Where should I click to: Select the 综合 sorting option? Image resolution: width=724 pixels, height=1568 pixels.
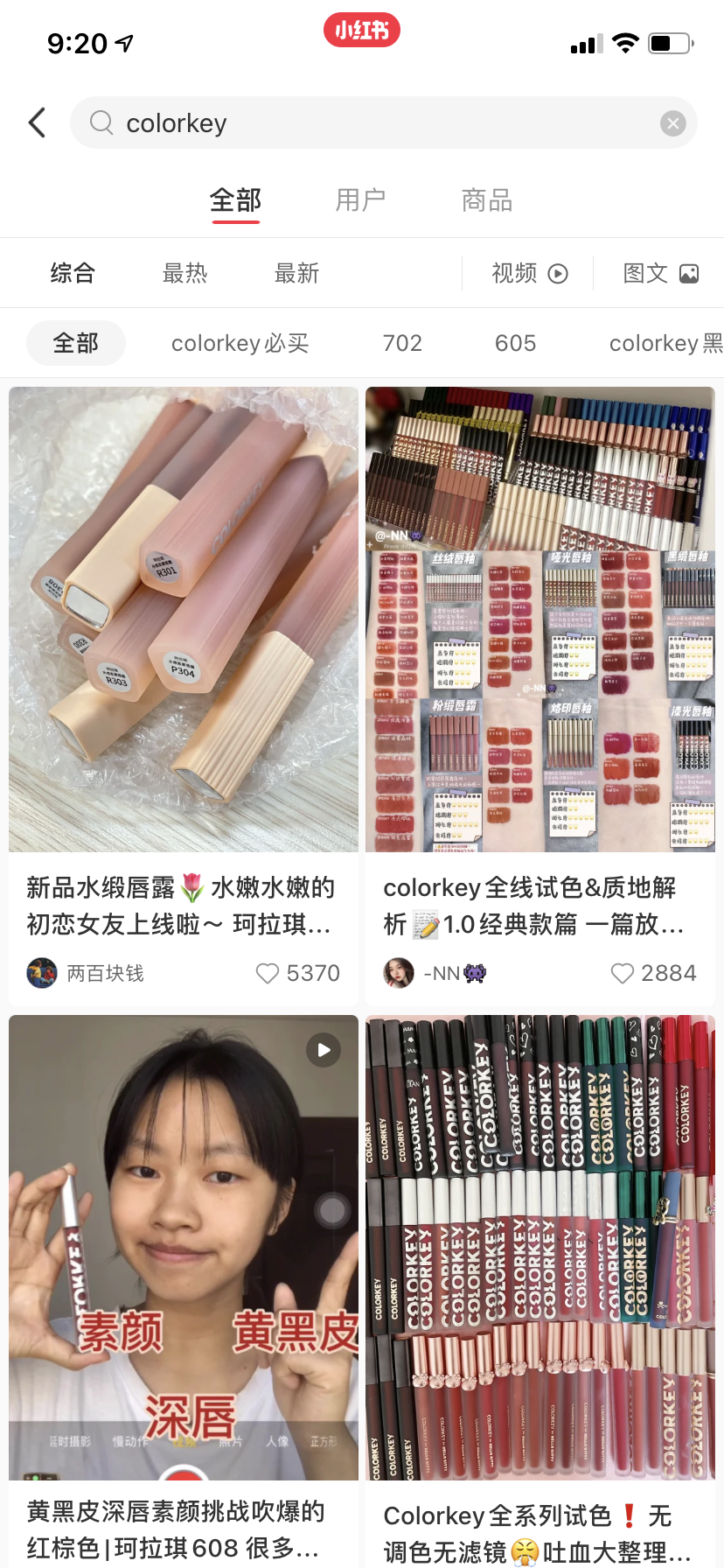(x=73, y=273)
